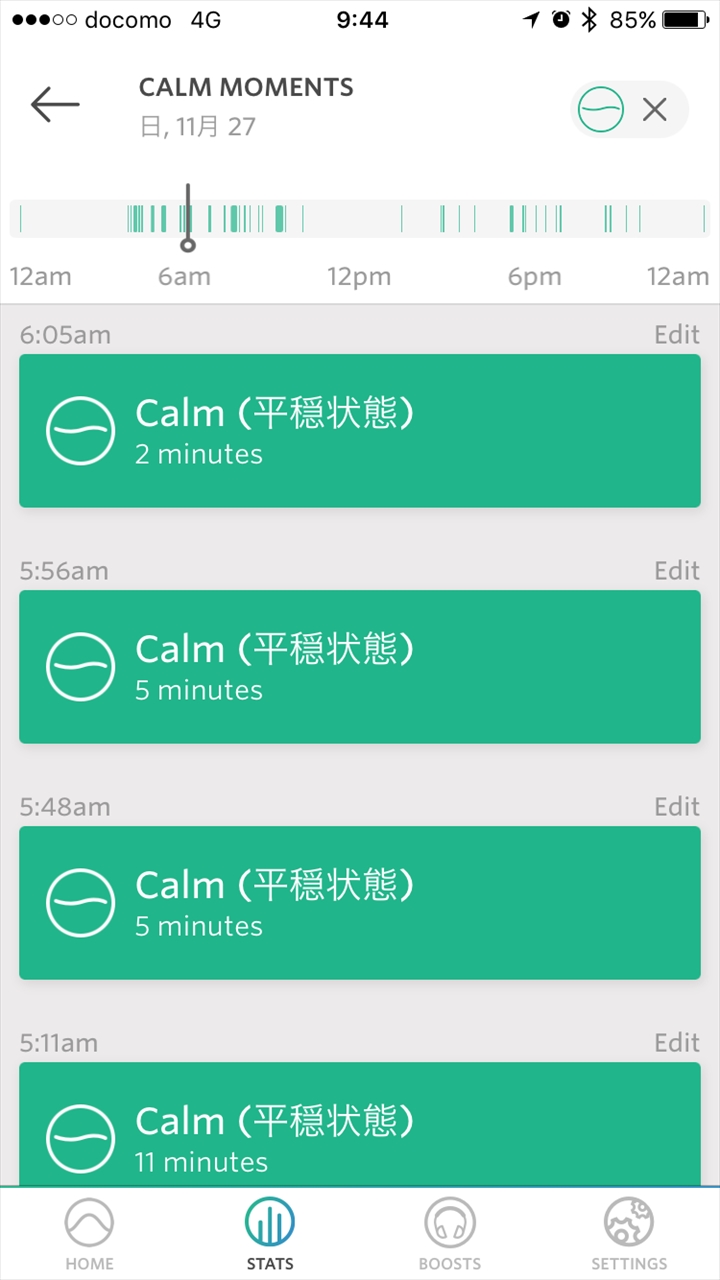Go back with the arrow icon

coord(55,104)
